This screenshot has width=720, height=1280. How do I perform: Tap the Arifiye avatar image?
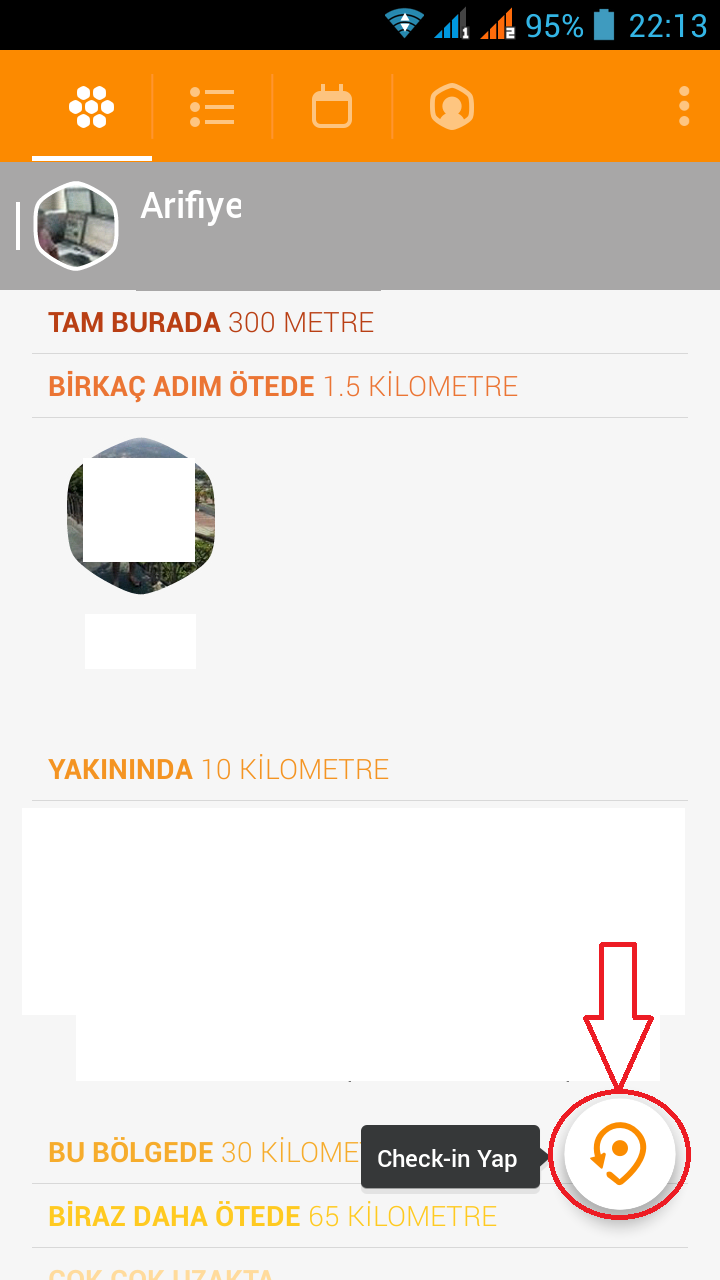point(75,226)
